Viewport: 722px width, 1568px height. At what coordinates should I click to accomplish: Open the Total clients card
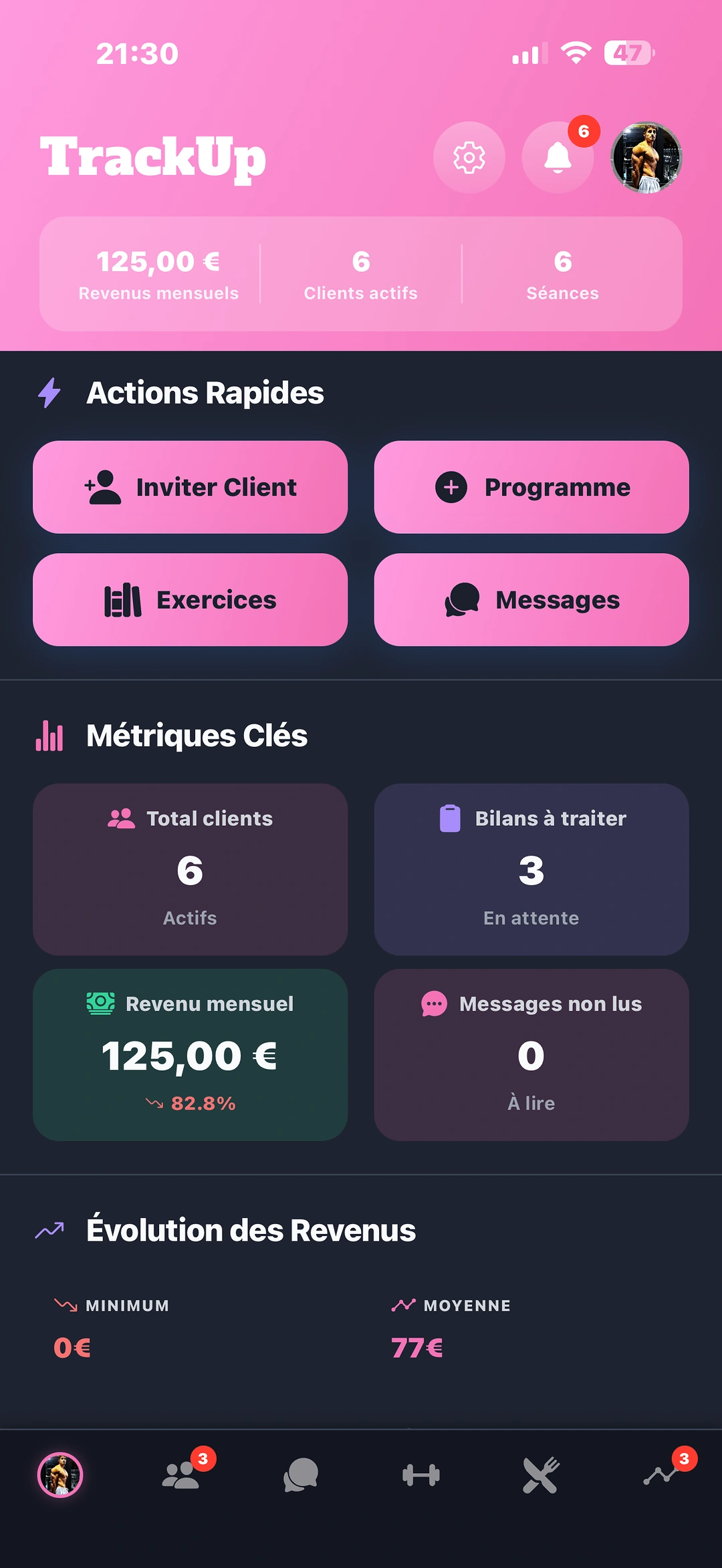(x=191, y=869)
